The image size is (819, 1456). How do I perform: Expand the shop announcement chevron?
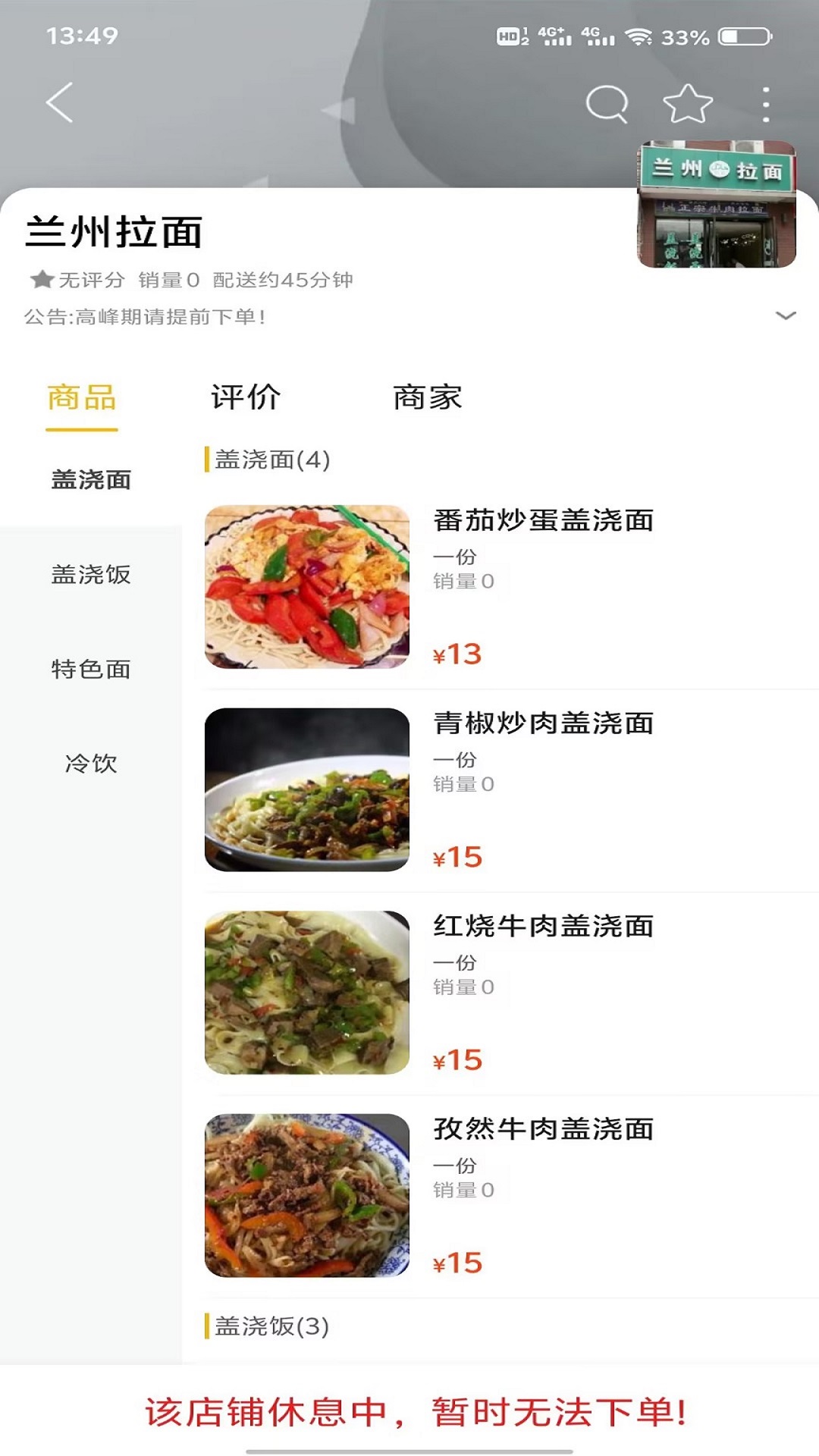786,315
